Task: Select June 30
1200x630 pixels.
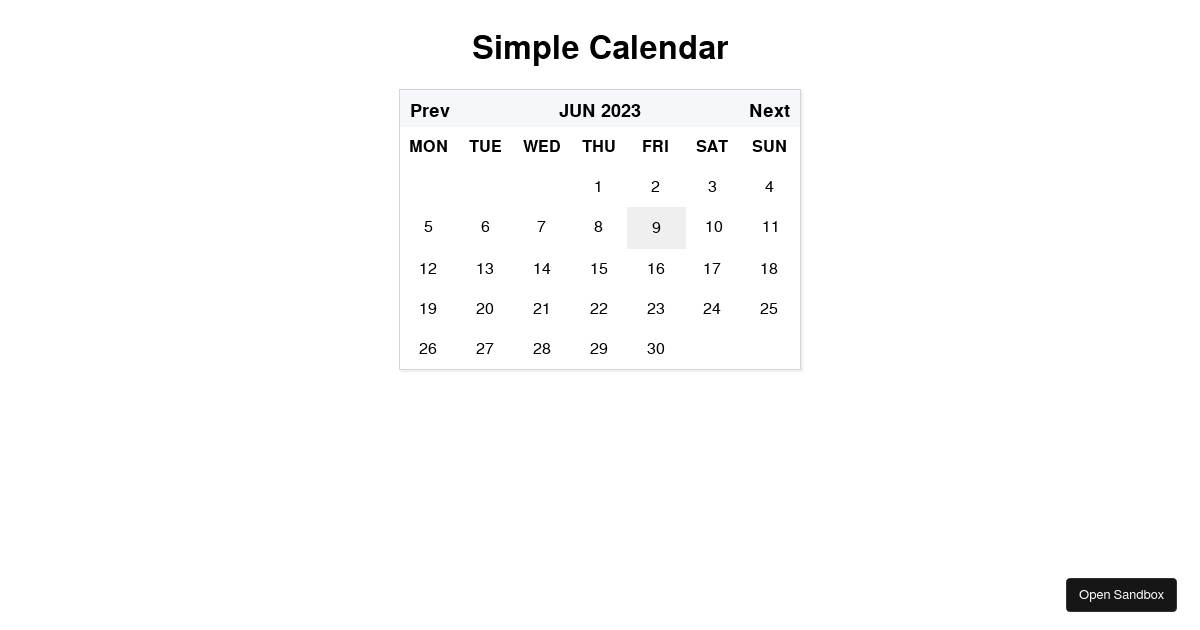Action: pos(655,348)
